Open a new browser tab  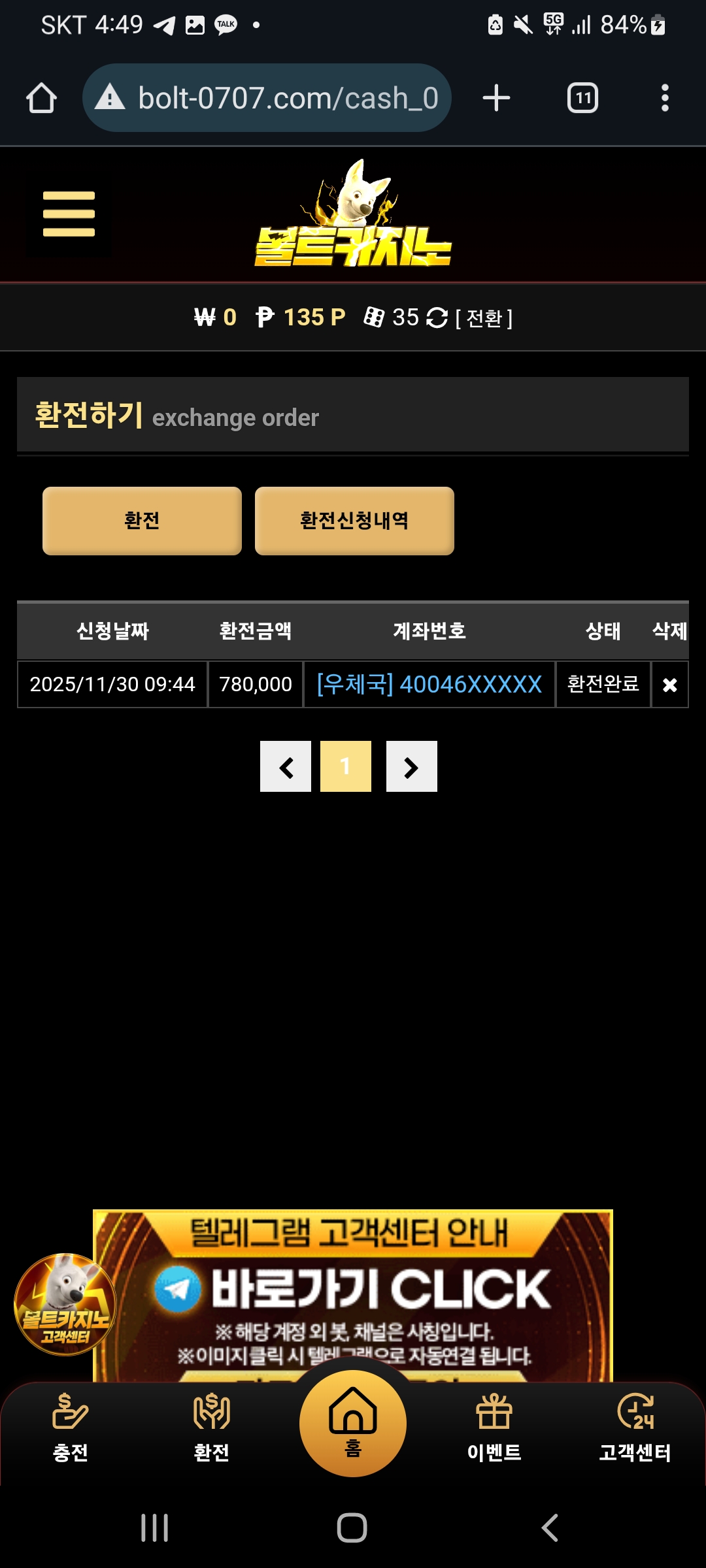coord(496,98)
